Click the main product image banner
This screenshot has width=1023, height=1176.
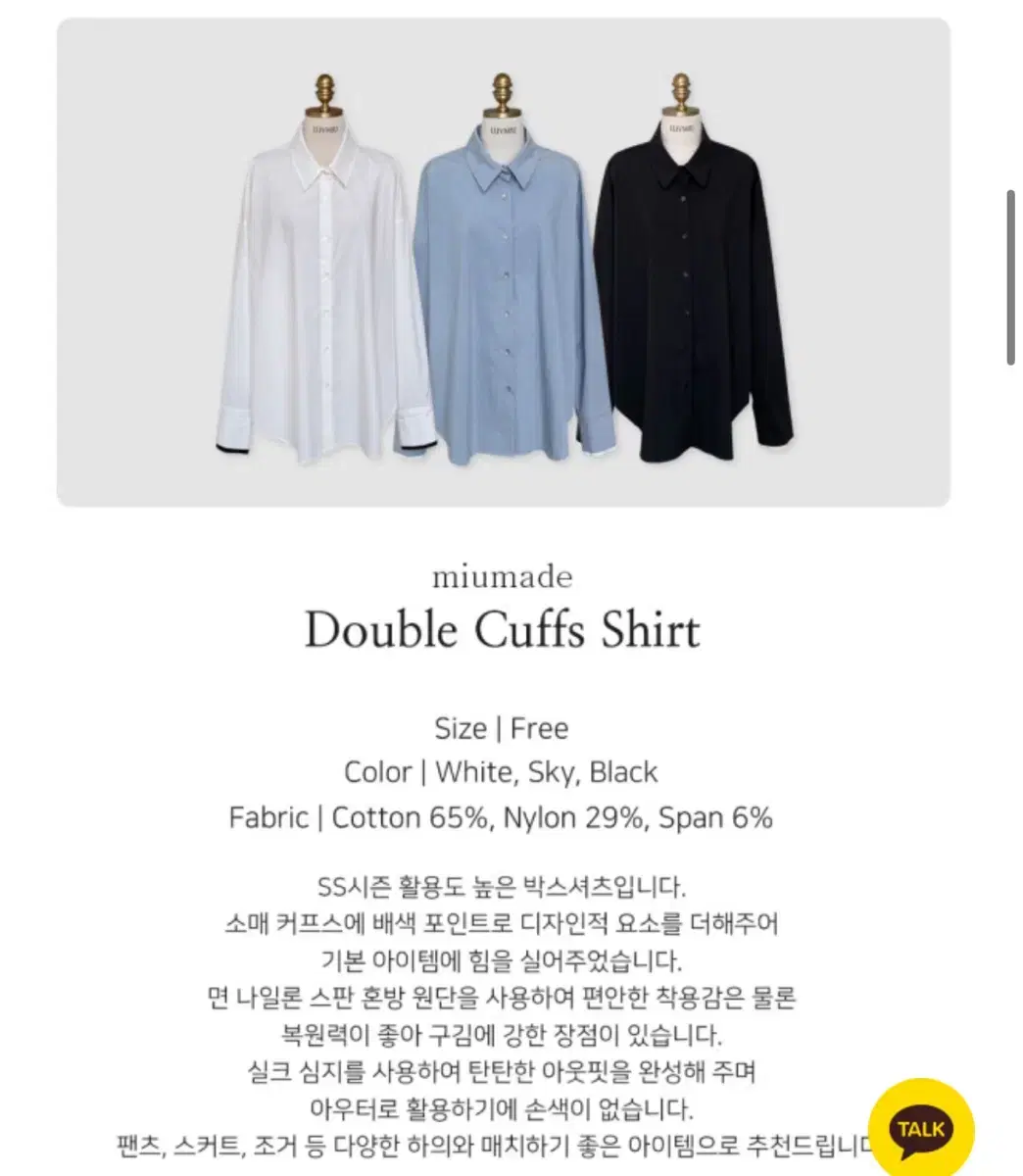point(510,265)
